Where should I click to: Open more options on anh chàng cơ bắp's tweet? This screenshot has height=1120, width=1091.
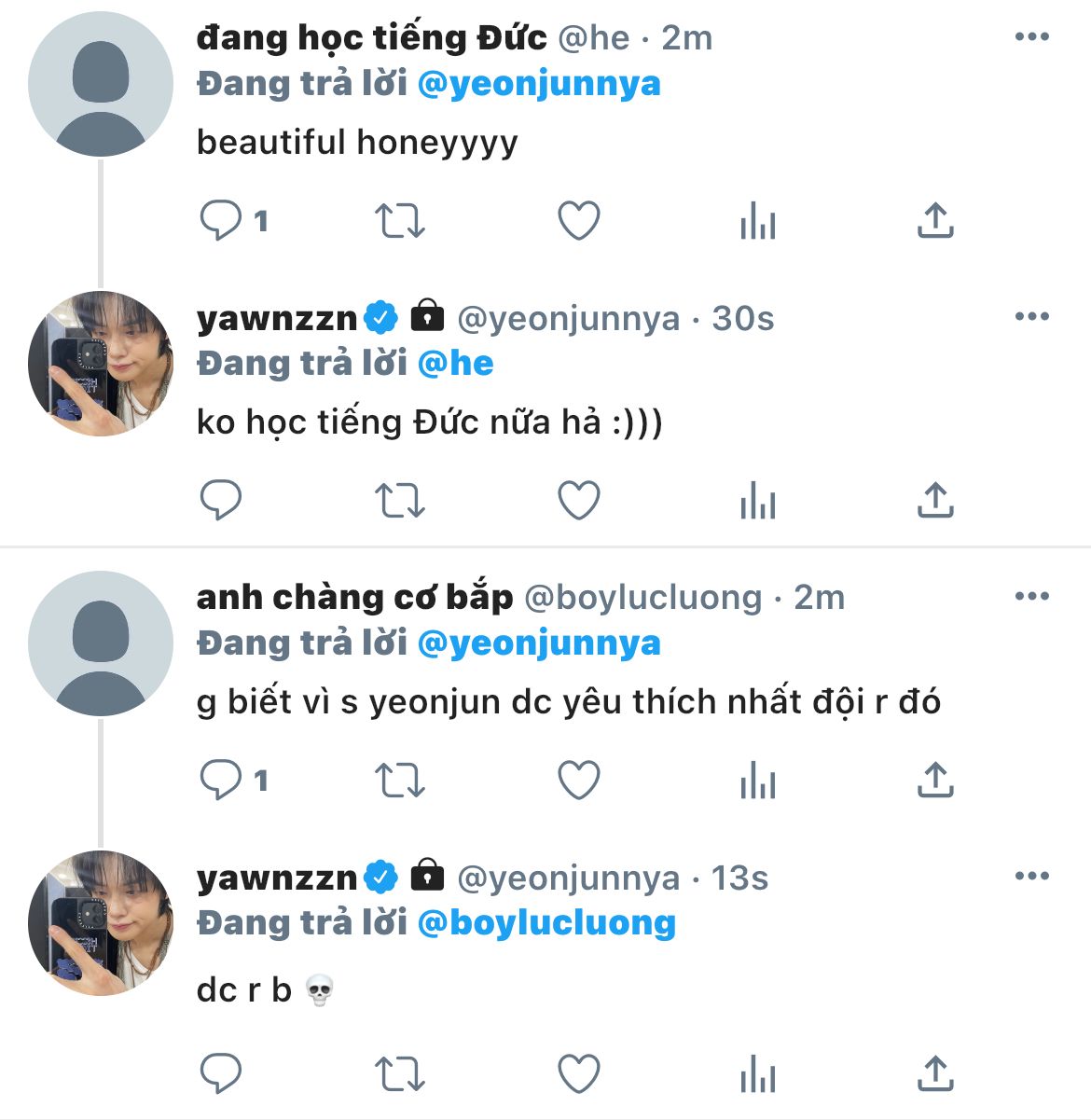pos(1031,597)
